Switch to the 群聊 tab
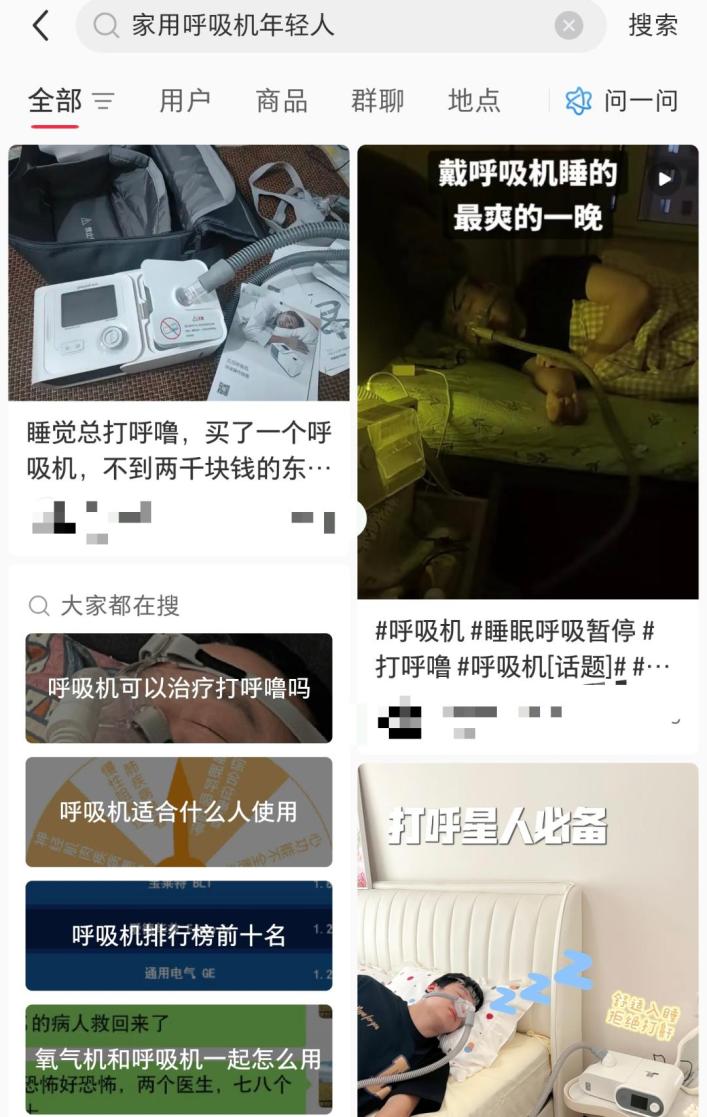This screenshot has height=1117, width=707. coord(377,101)
